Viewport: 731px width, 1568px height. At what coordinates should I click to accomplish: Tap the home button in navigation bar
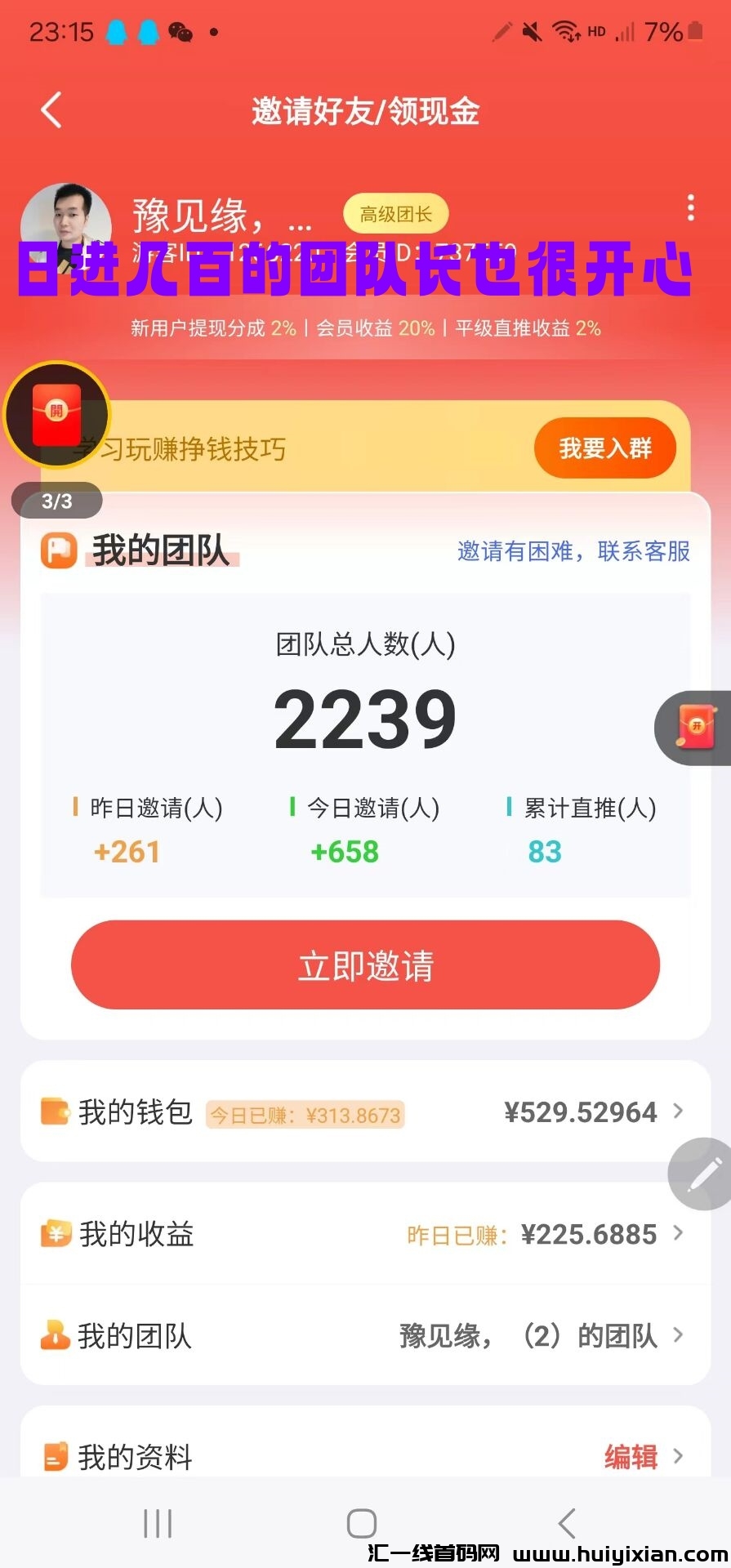pyautogui.click(x=362, y=1521)
